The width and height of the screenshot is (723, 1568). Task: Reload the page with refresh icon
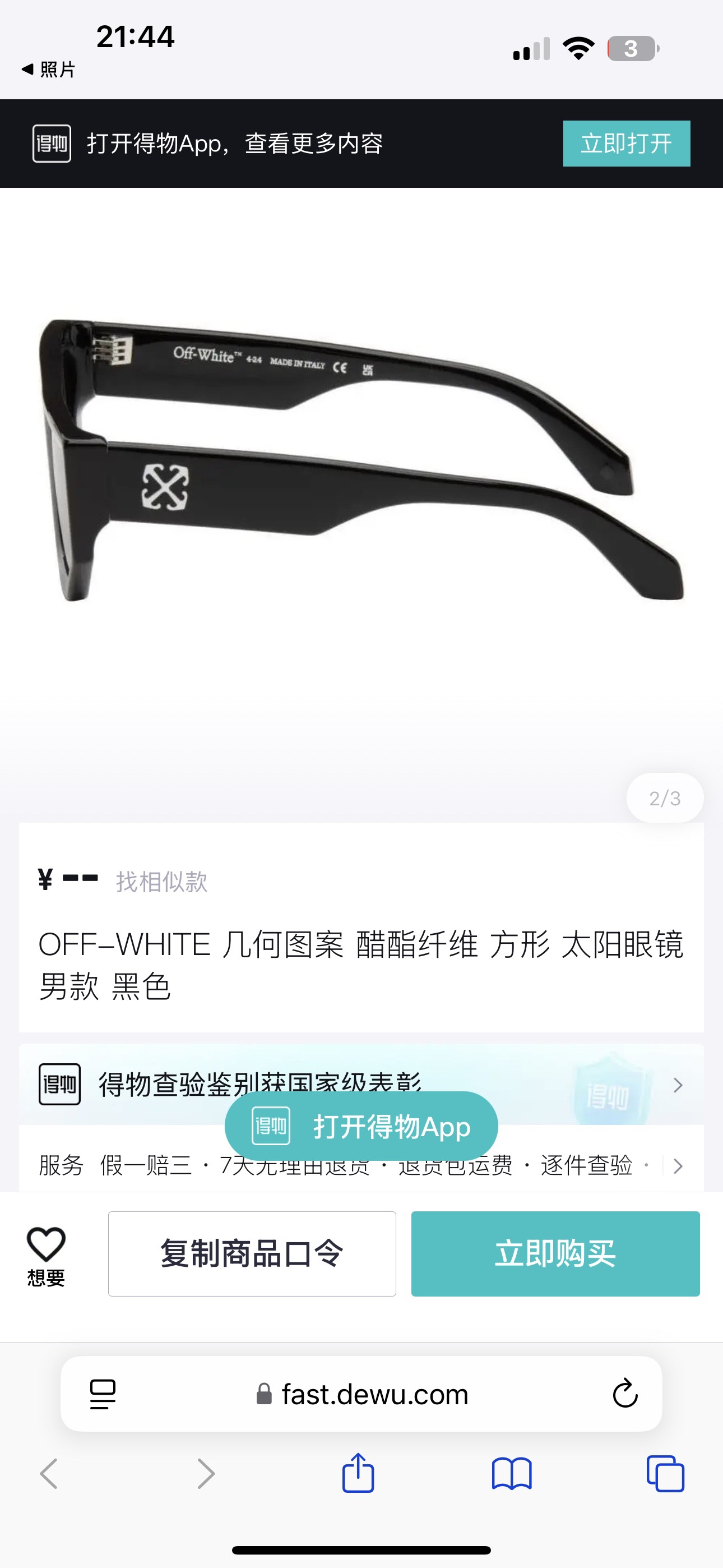click(x=624, y=1394)
